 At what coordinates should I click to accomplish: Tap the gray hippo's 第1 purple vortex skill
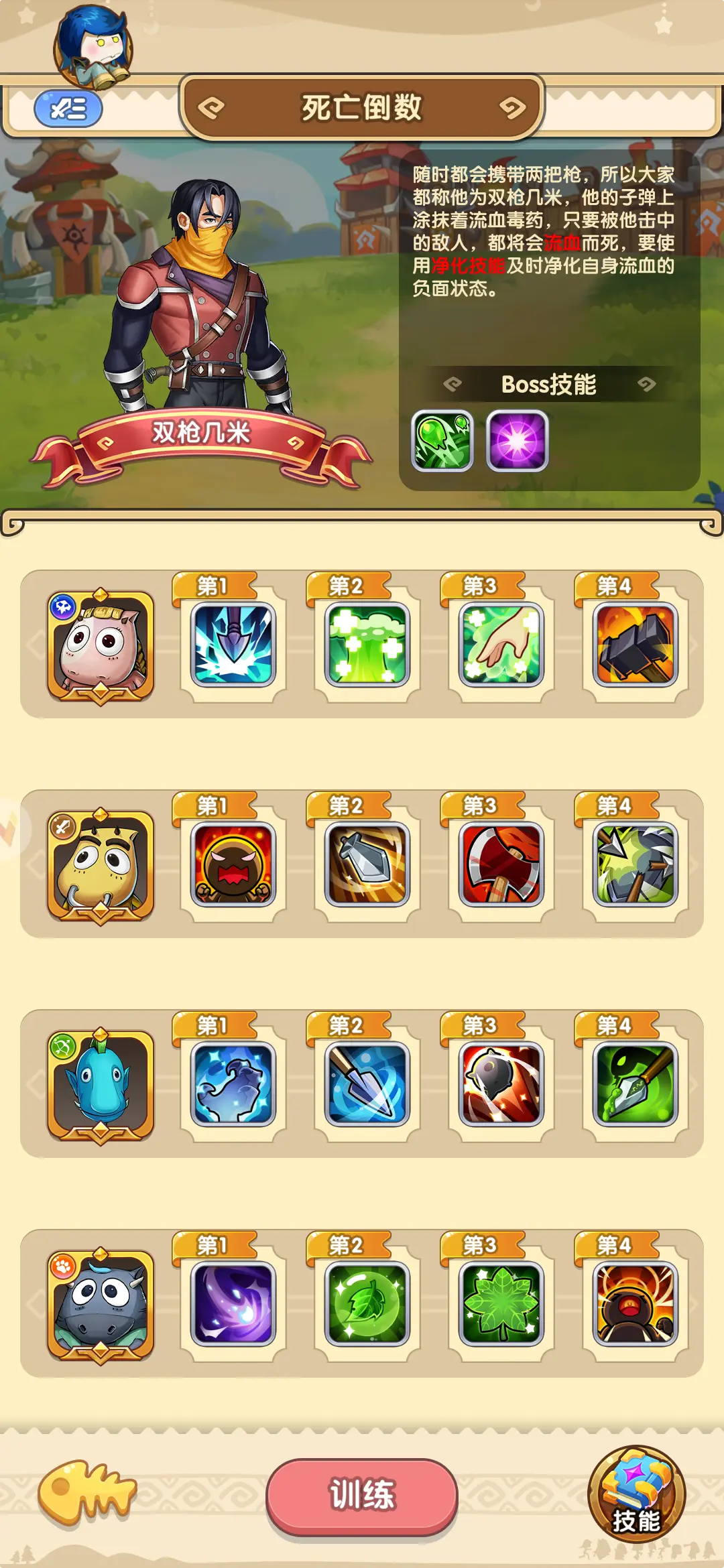click(233, 1304)
